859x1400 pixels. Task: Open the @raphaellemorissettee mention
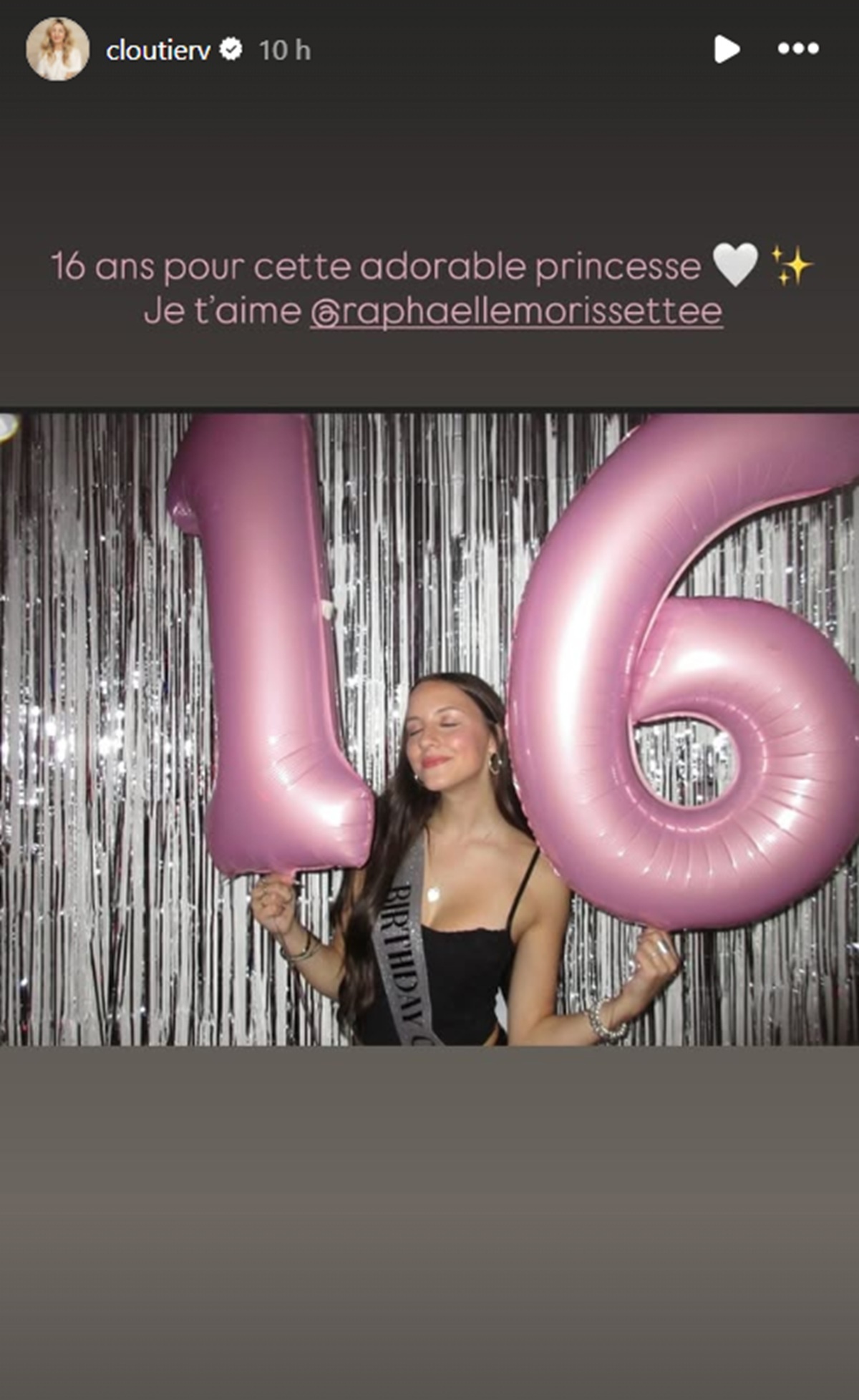[516, 312]
